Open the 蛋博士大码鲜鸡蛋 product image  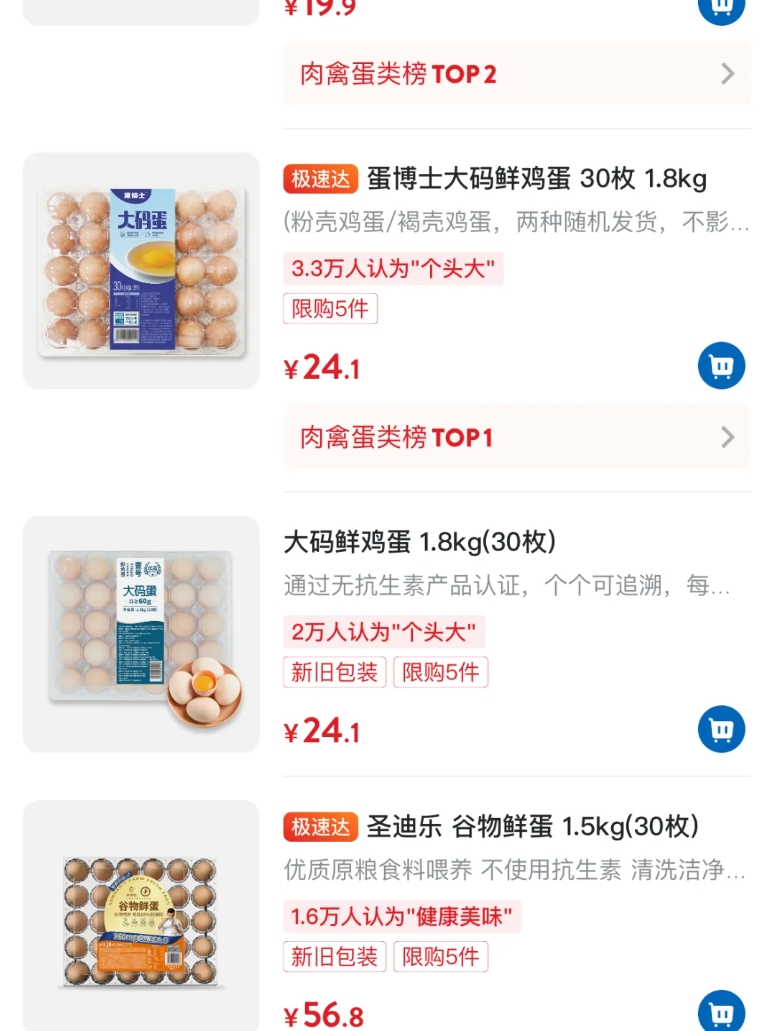141,270
